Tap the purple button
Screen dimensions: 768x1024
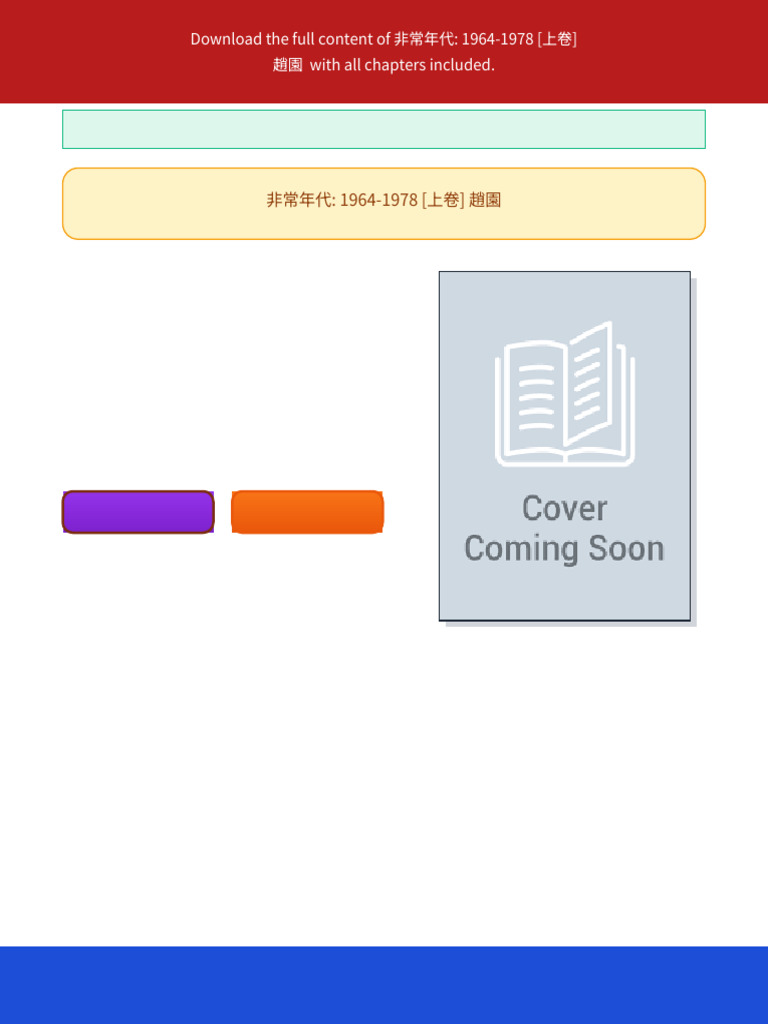pos(138,512)
